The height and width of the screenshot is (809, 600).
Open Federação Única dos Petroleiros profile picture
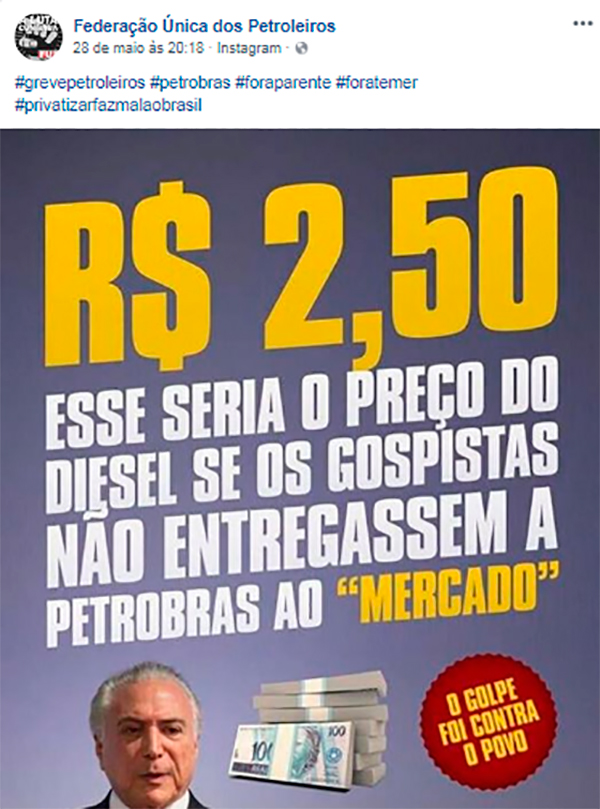click(39, 36)
